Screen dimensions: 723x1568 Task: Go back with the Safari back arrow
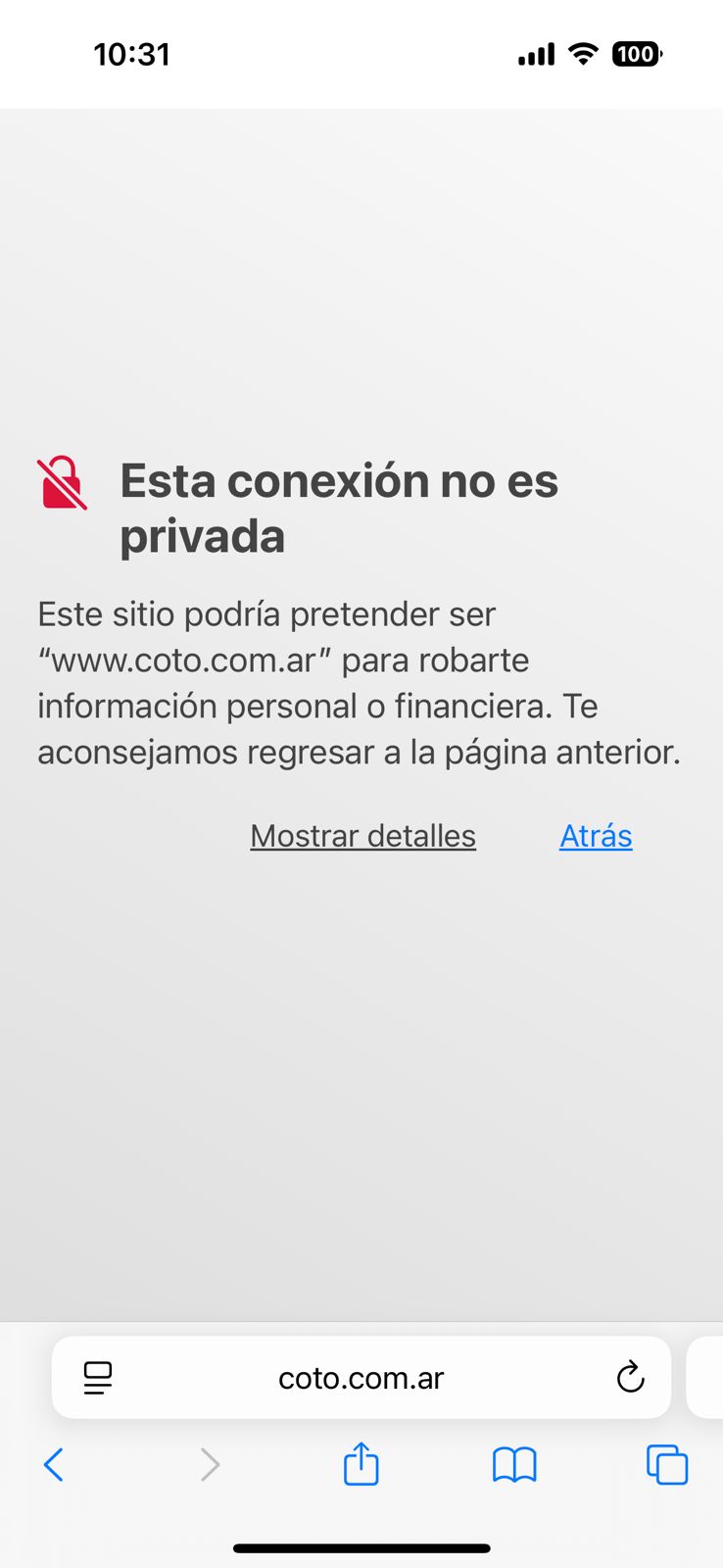[54, 1465]
